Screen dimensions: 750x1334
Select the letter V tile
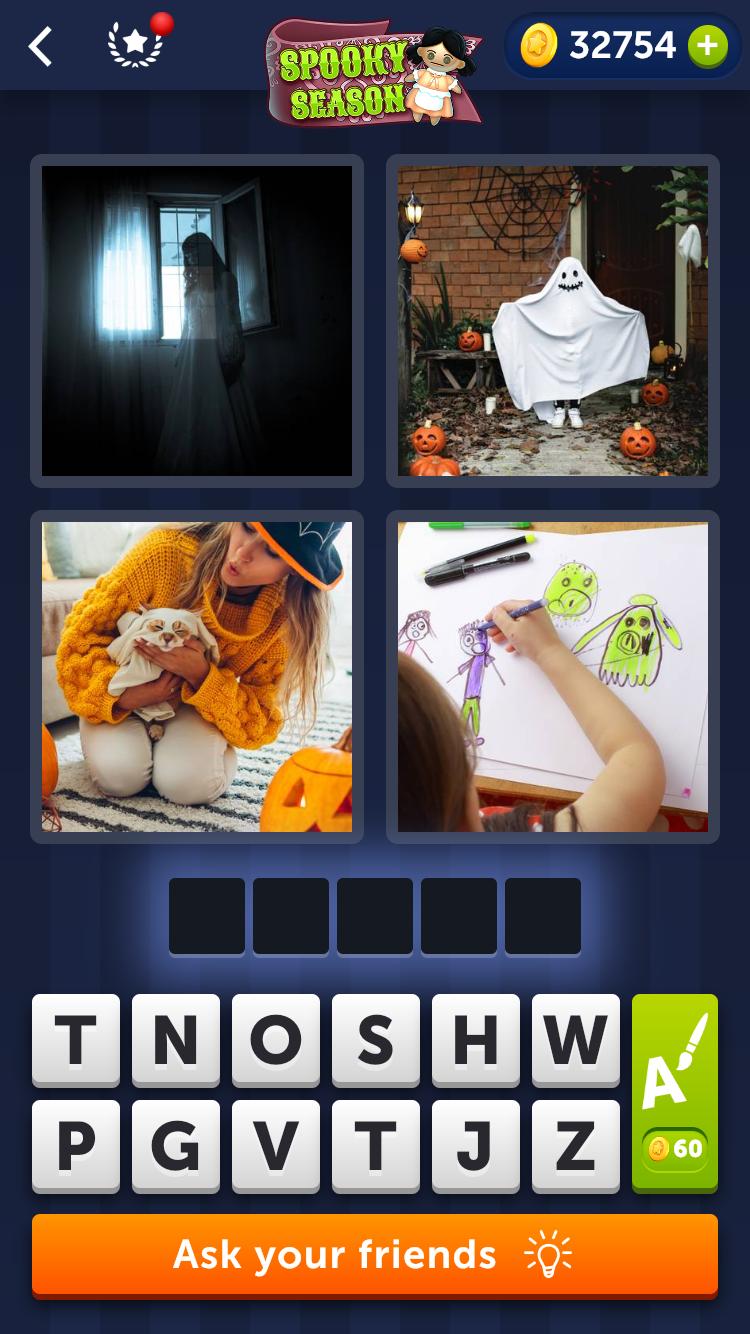tap(275, 1146)
